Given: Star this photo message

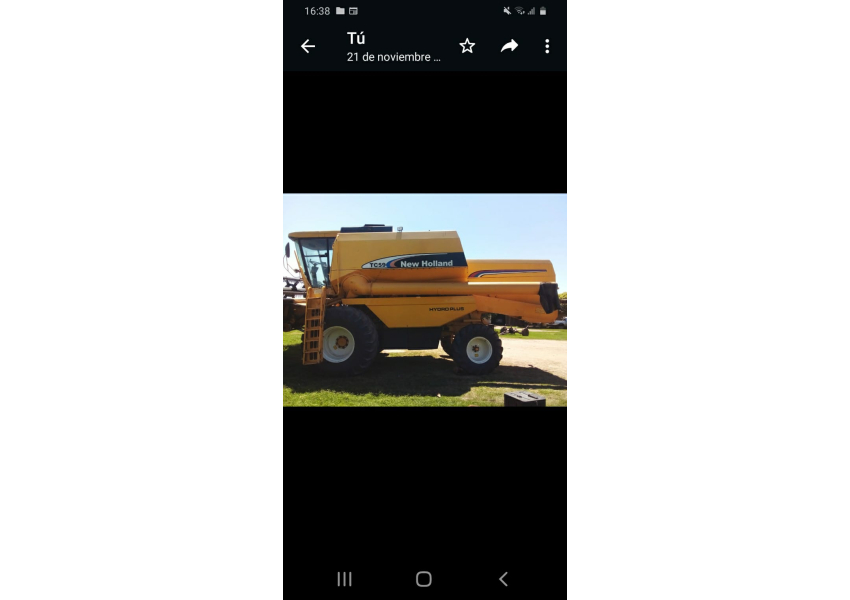Looking at the screenshot, I should pos(467,46).
